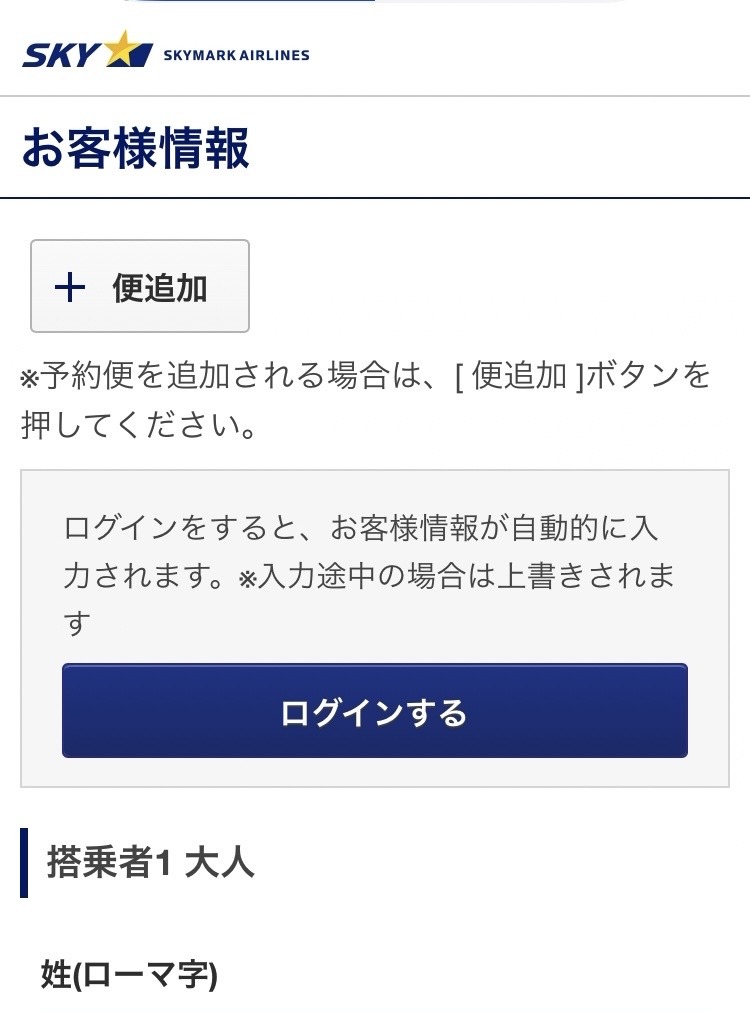Tap the 便追加 button to add a flight
Image resolution: width=750 pixels, height=1011 pixels.
[x=140, y=287]
